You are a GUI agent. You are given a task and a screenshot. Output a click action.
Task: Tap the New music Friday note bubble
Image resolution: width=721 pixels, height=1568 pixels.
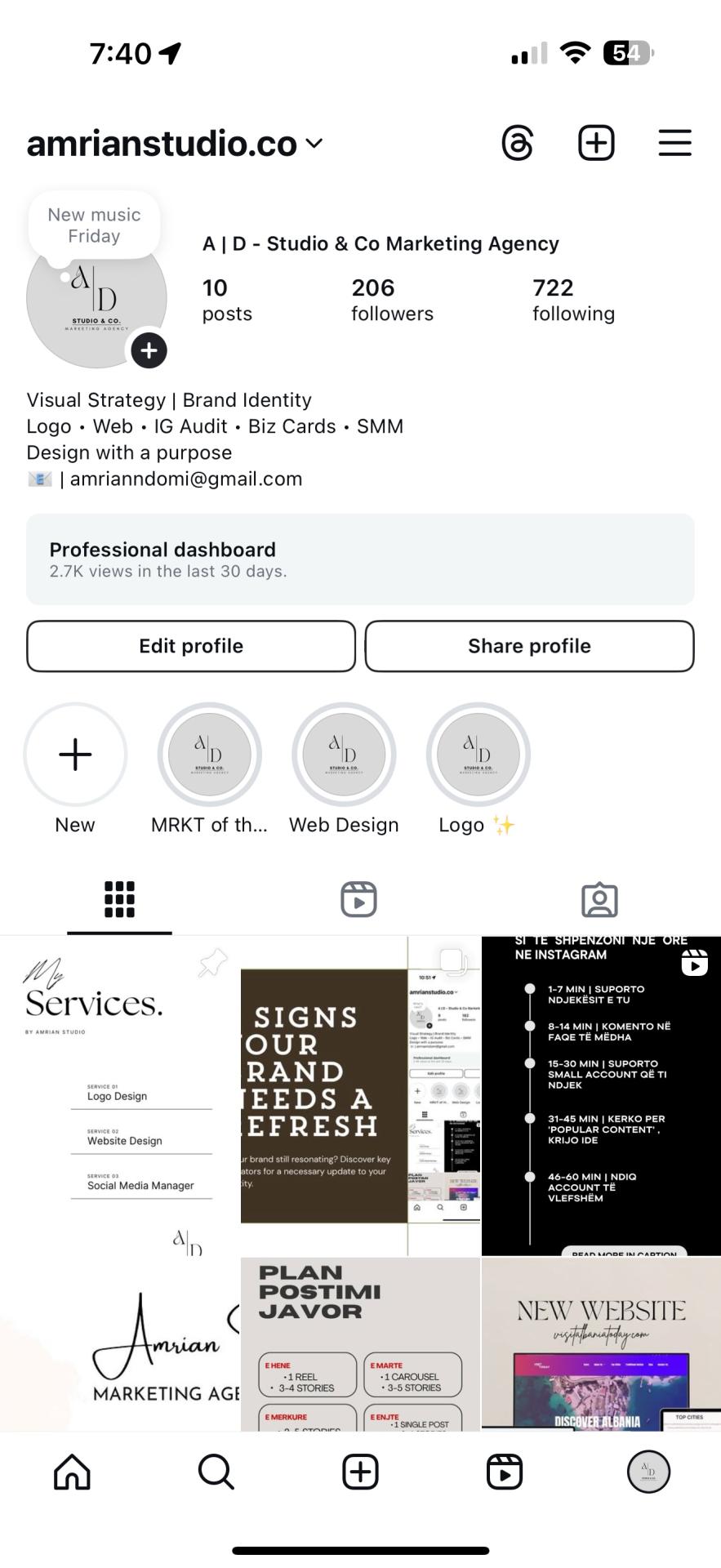coord(94,225)
